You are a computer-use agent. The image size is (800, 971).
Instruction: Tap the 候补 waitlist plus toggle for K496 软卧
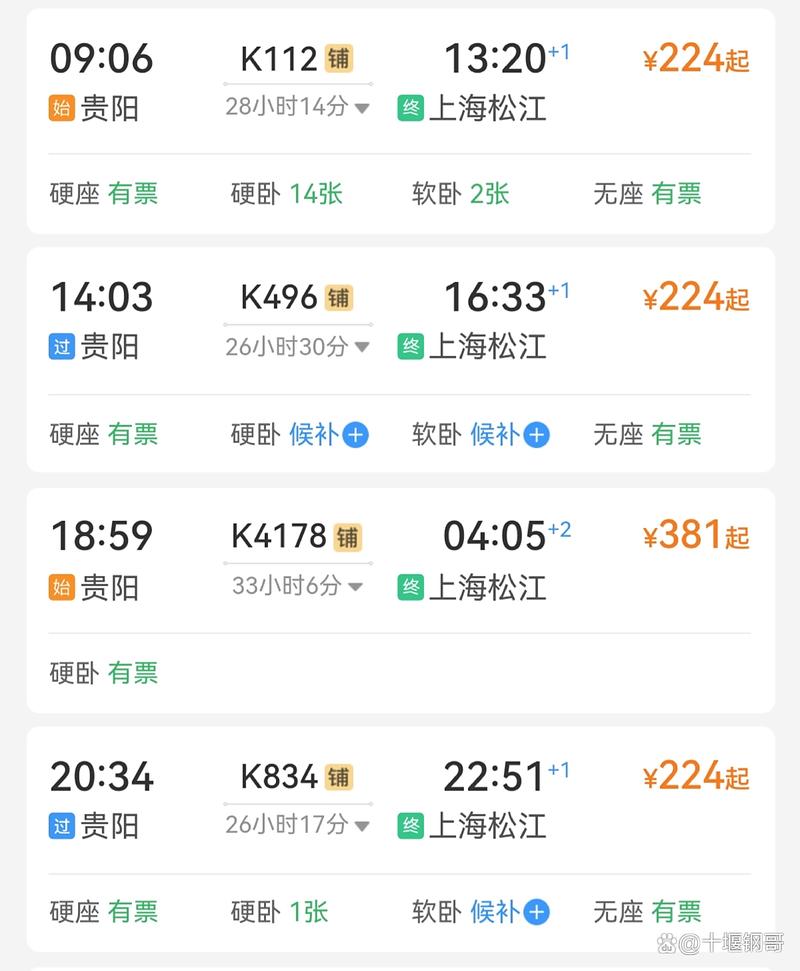click(537, 434)
